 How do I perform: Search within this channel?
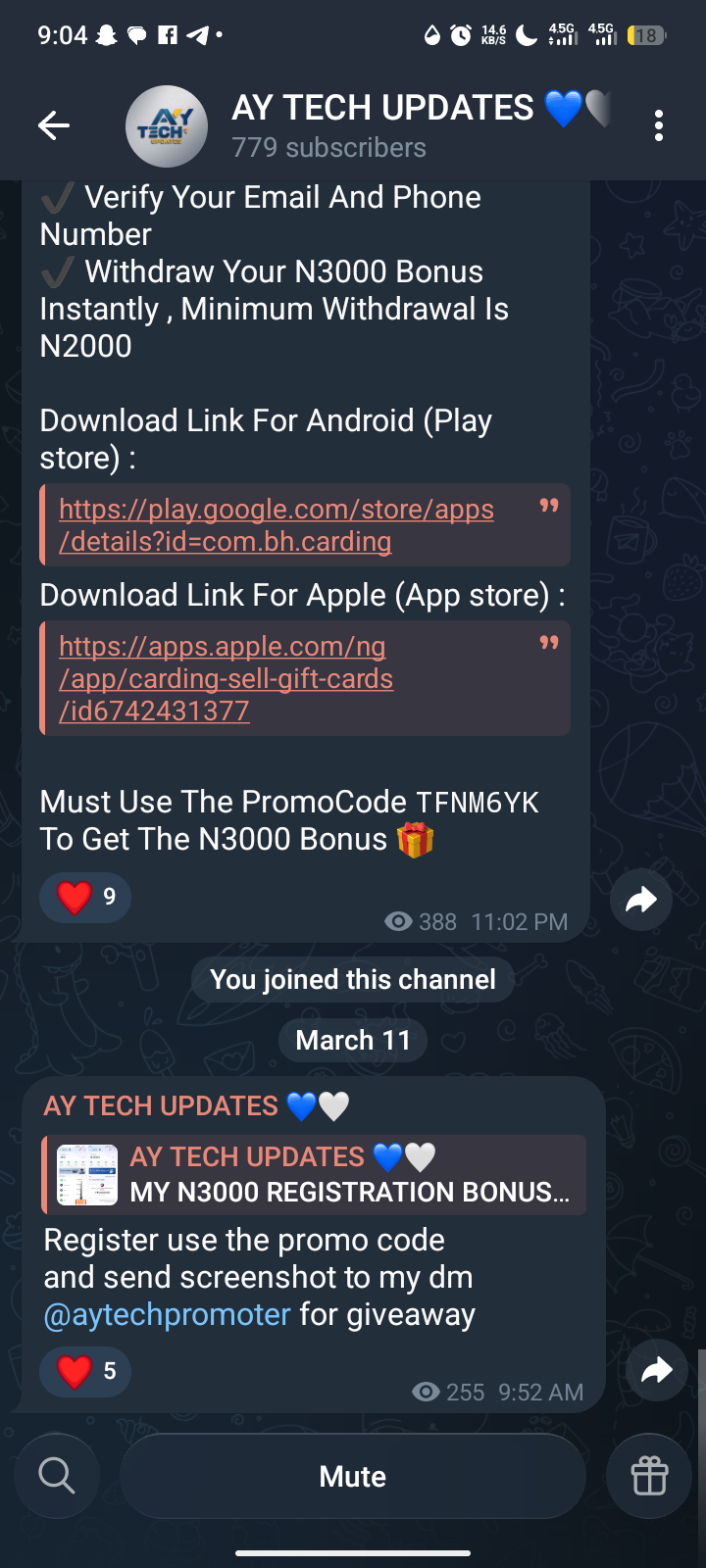pyautogui.click(x=57, y=1476)
